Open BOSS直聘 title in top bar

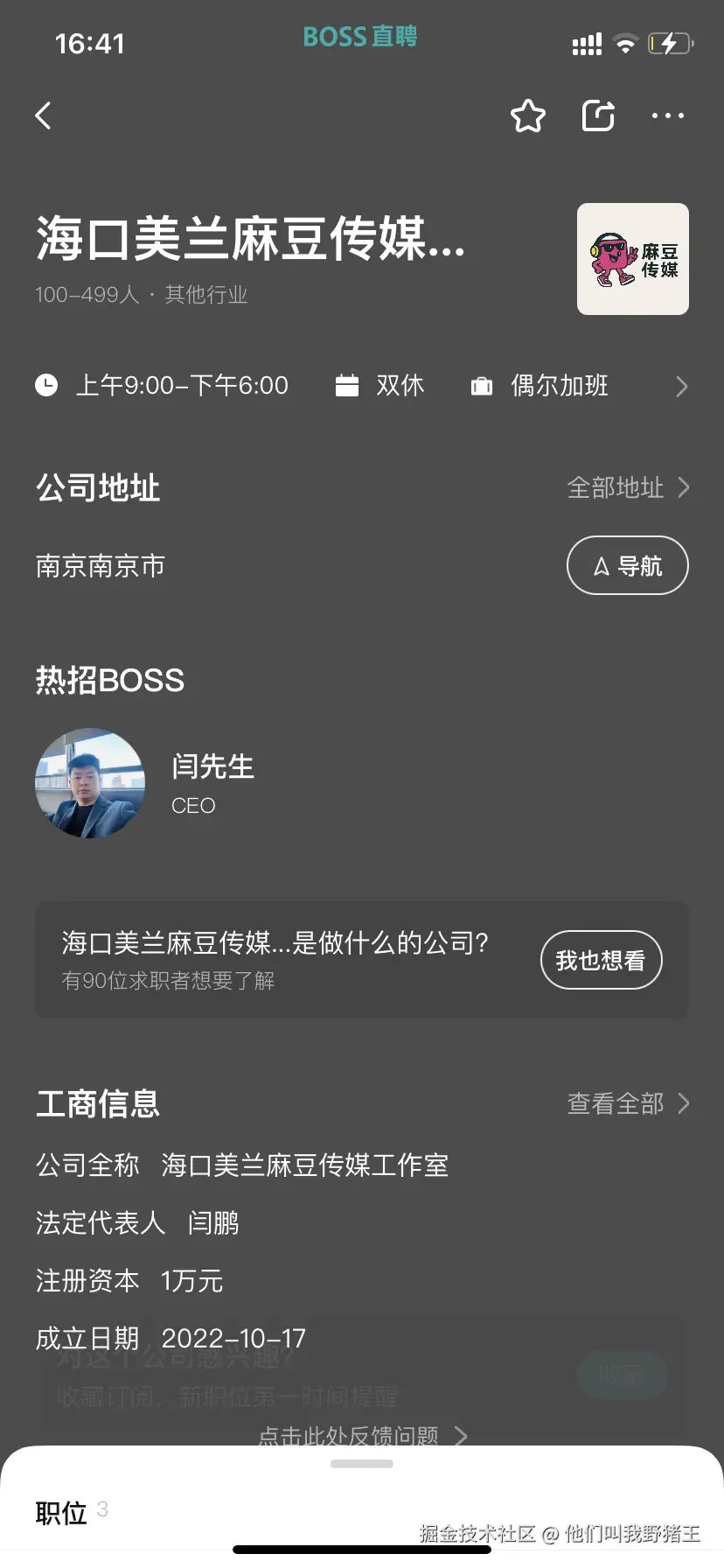pos(359,38)
